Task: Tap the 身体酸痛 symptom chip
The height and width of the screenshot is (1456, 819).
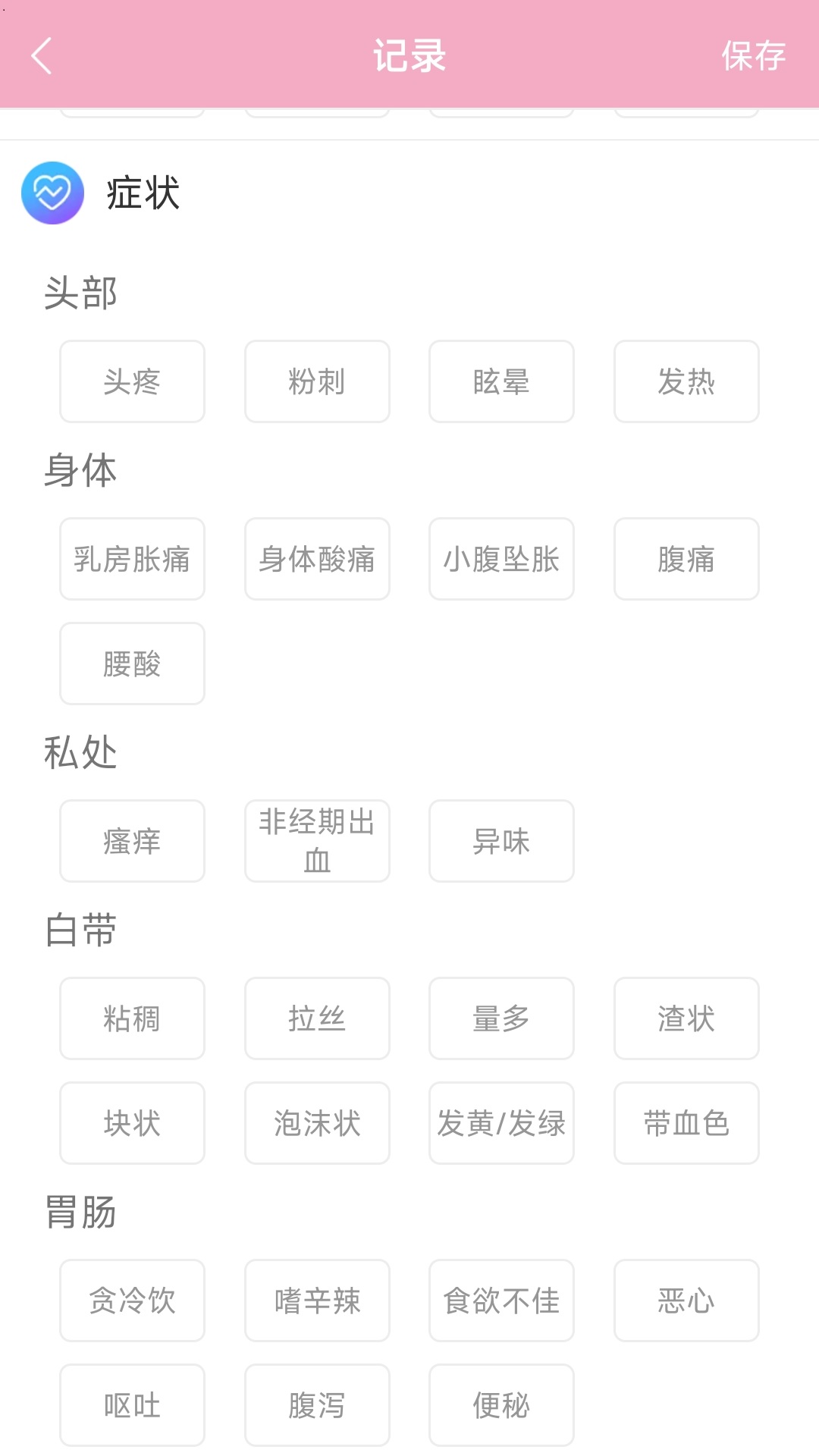Action: point(316,560)
